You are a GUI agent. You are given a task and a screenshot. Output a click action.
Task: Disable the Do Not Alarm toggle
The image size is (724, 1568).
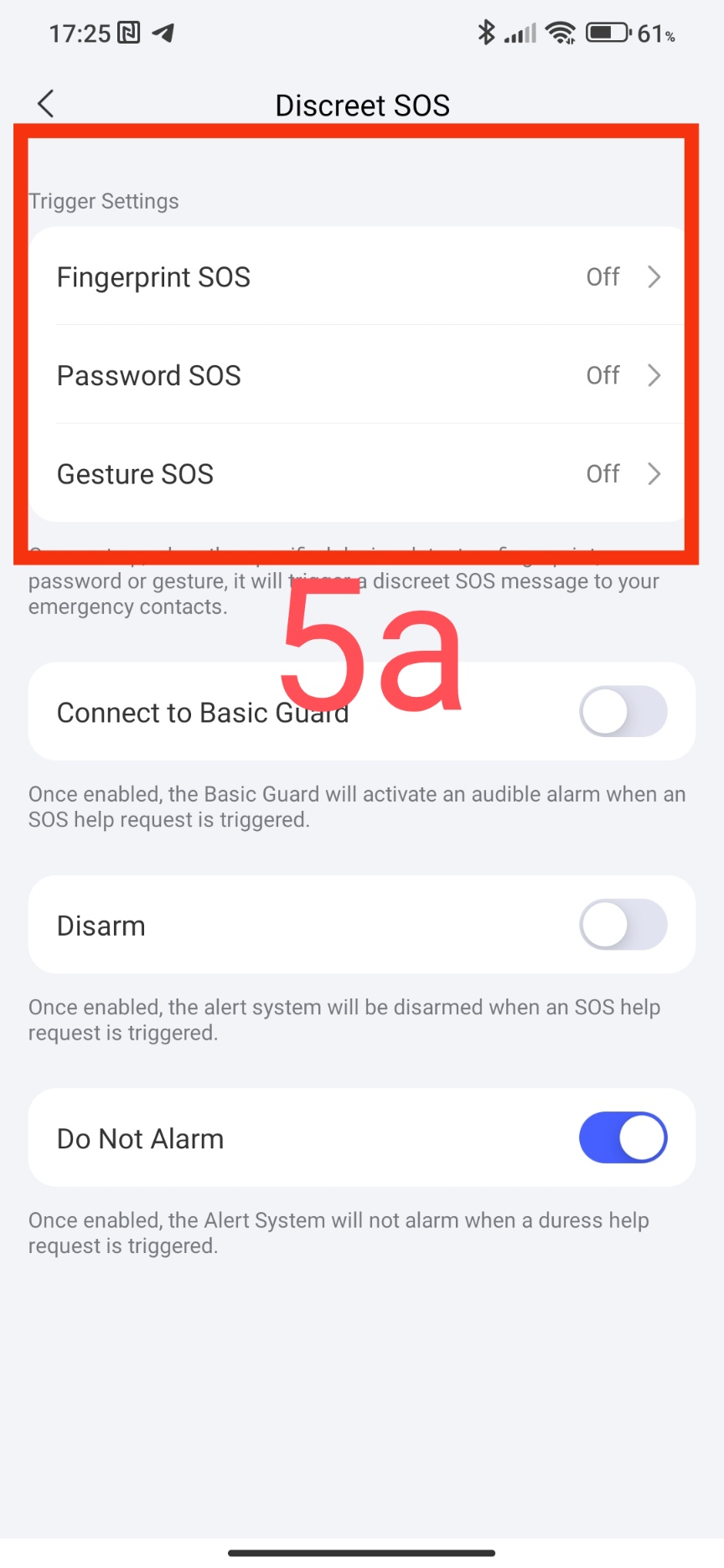[623, 1137]
